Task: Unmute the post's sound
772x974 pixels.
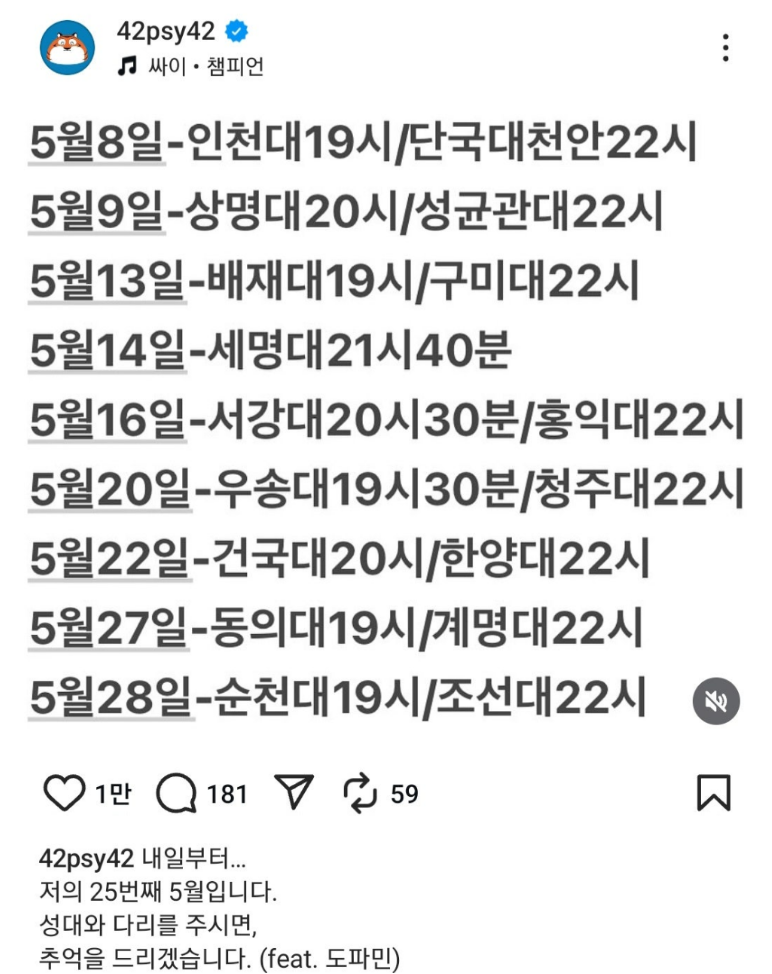Action: tap(717, 702)
